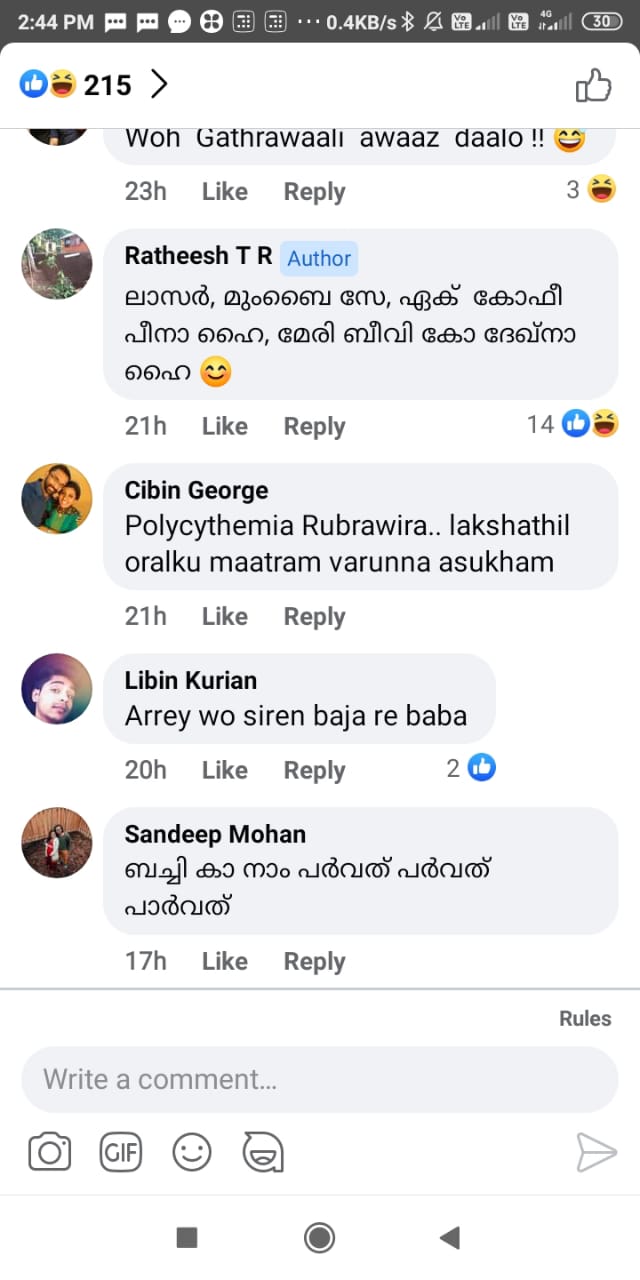Send the comment

point(596,1152)
